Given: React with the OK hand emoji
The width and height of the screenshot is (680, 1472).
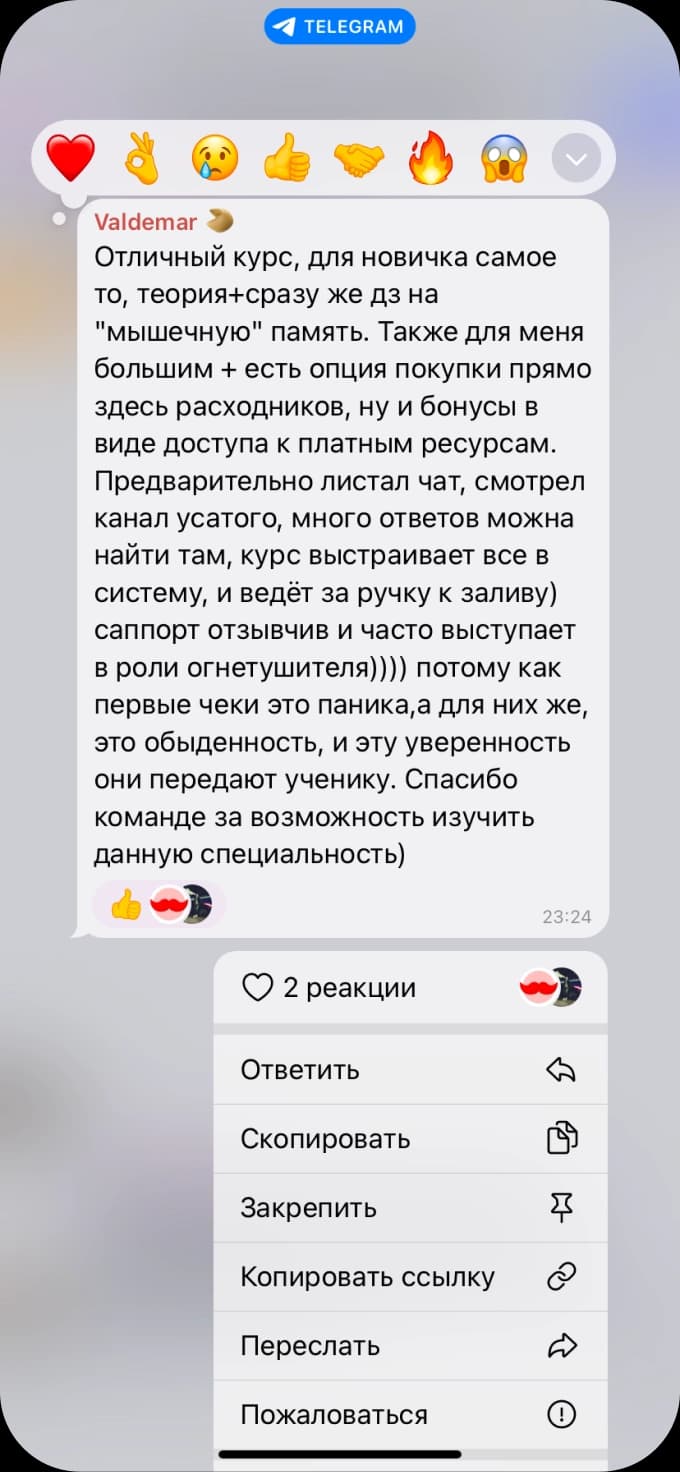Looking at the screenshot, I should (143, 158).
